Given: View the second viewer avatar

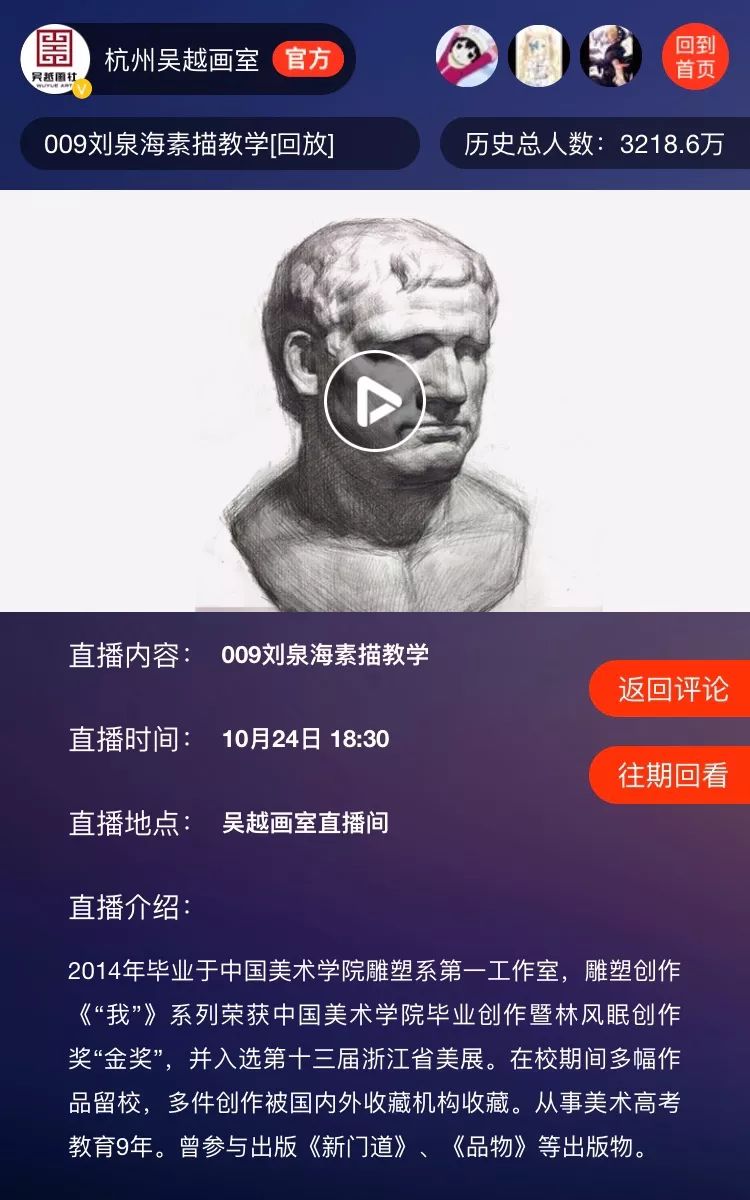Looking at the screenshot, I should 538,57.
